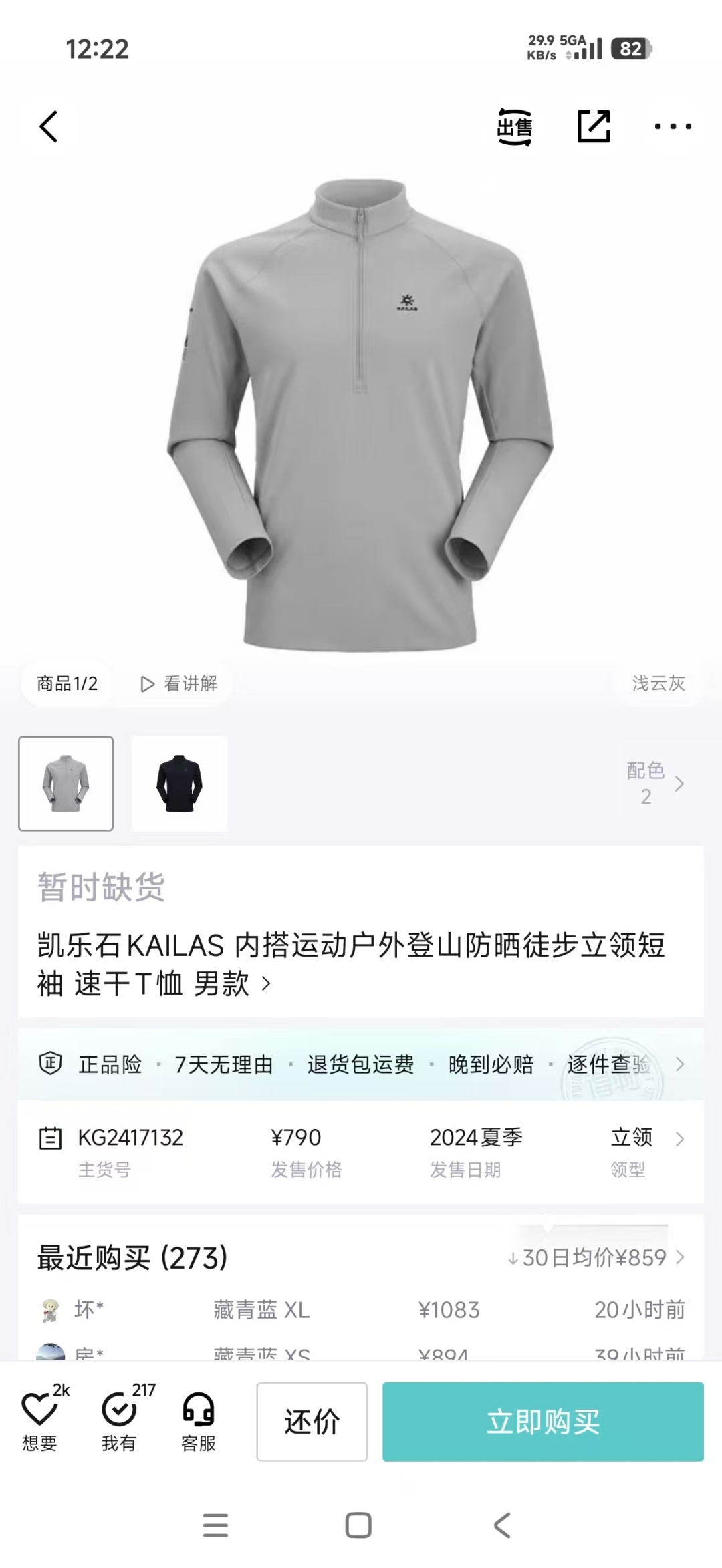This screenshot has width=722, height=1568.
Task: Select the dark navy shirt thumbnail
Action: 179,784
